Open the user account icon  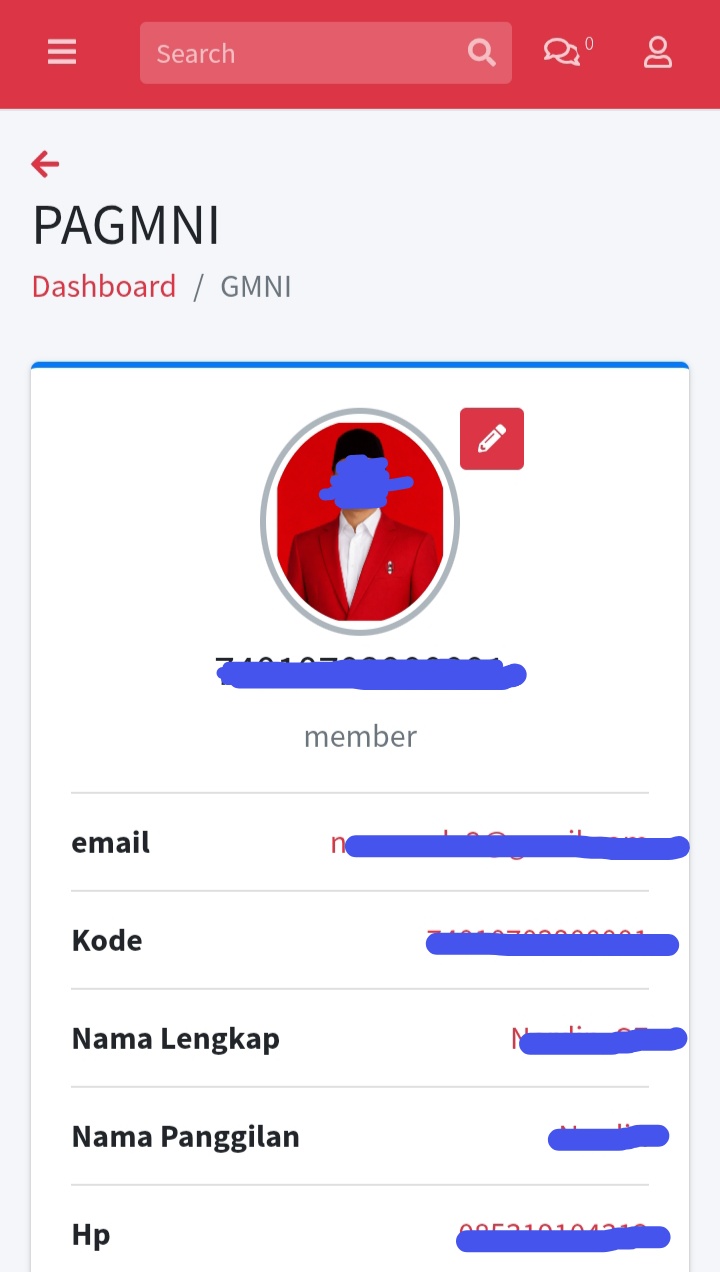[x=657, y=52]
